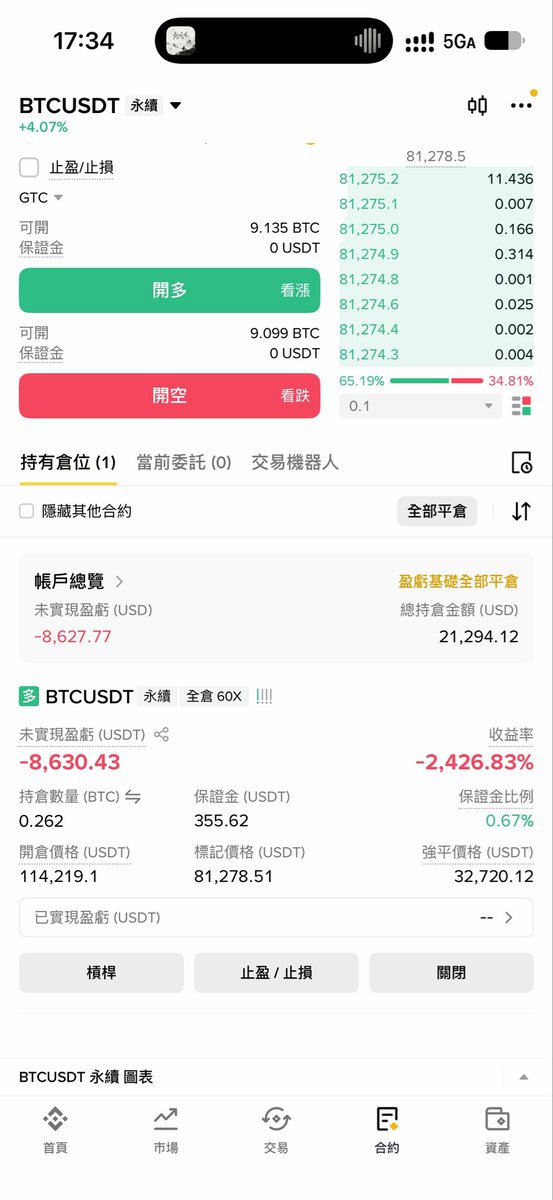This screenshot has width=553, height=1200.
Task: Open the 0.1 depth precision dropdown
Action: pos(420,406)
